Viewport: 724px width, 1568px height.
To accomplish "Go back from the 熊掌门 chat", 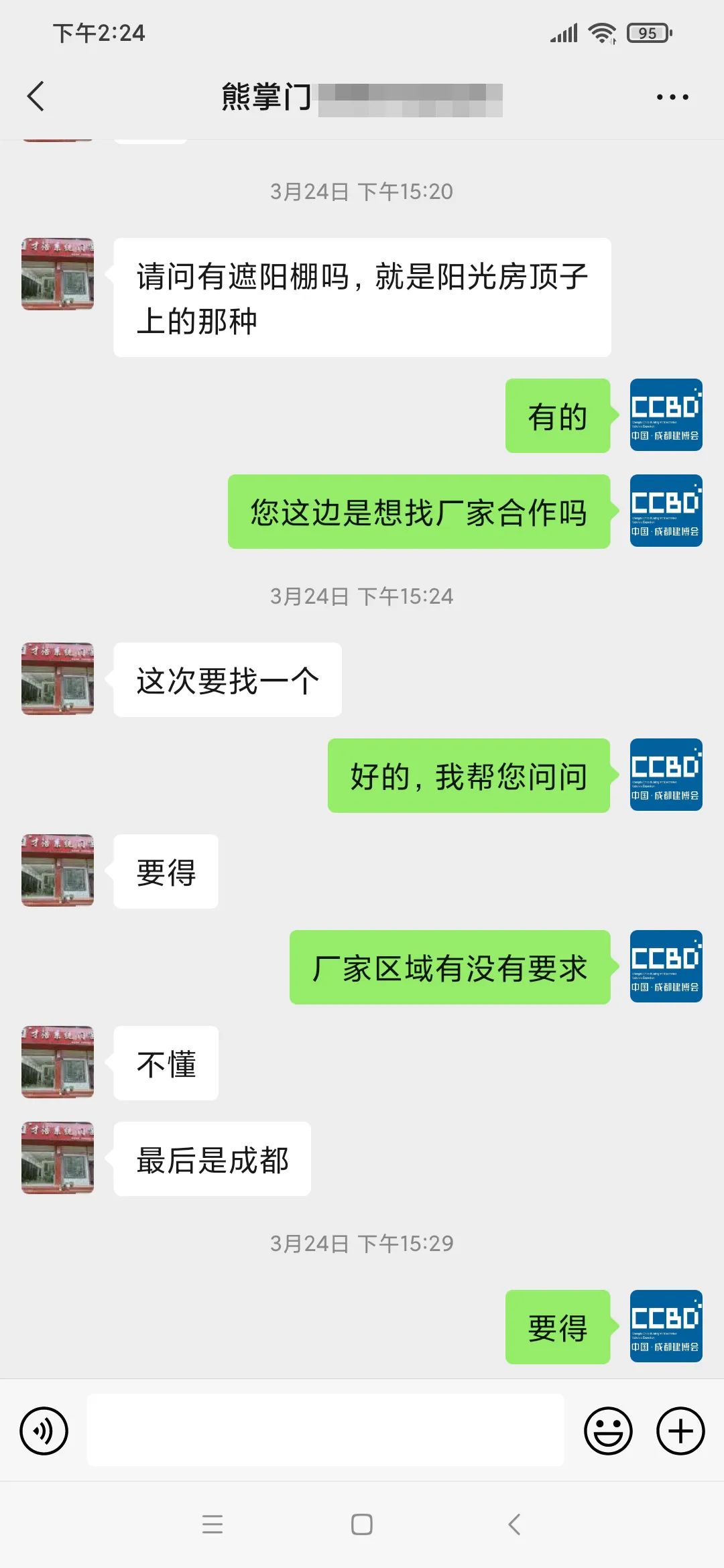I will (x=36, y=96).
